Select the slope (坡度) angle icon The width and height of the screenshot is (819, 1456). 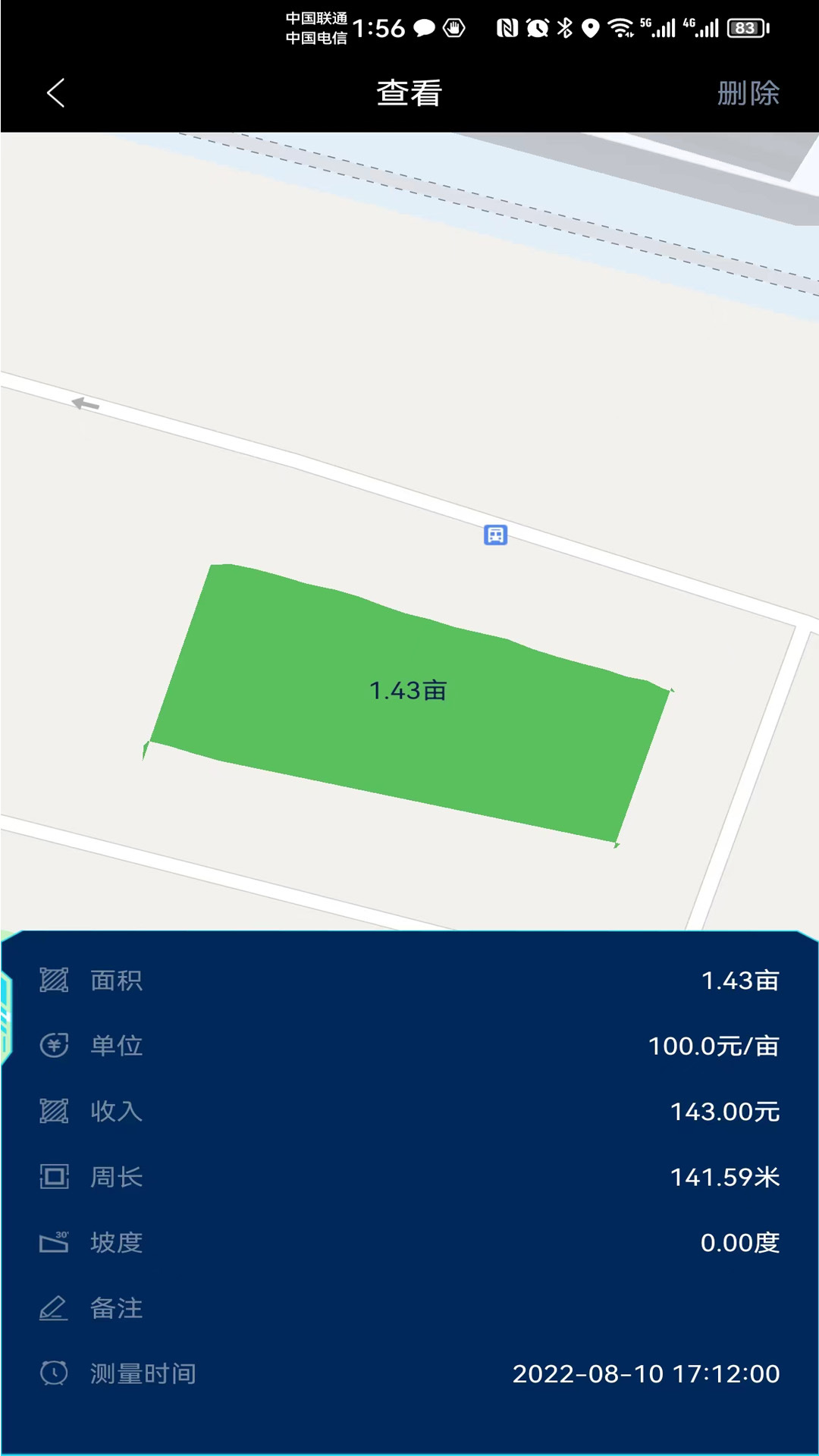point(54,1242)
